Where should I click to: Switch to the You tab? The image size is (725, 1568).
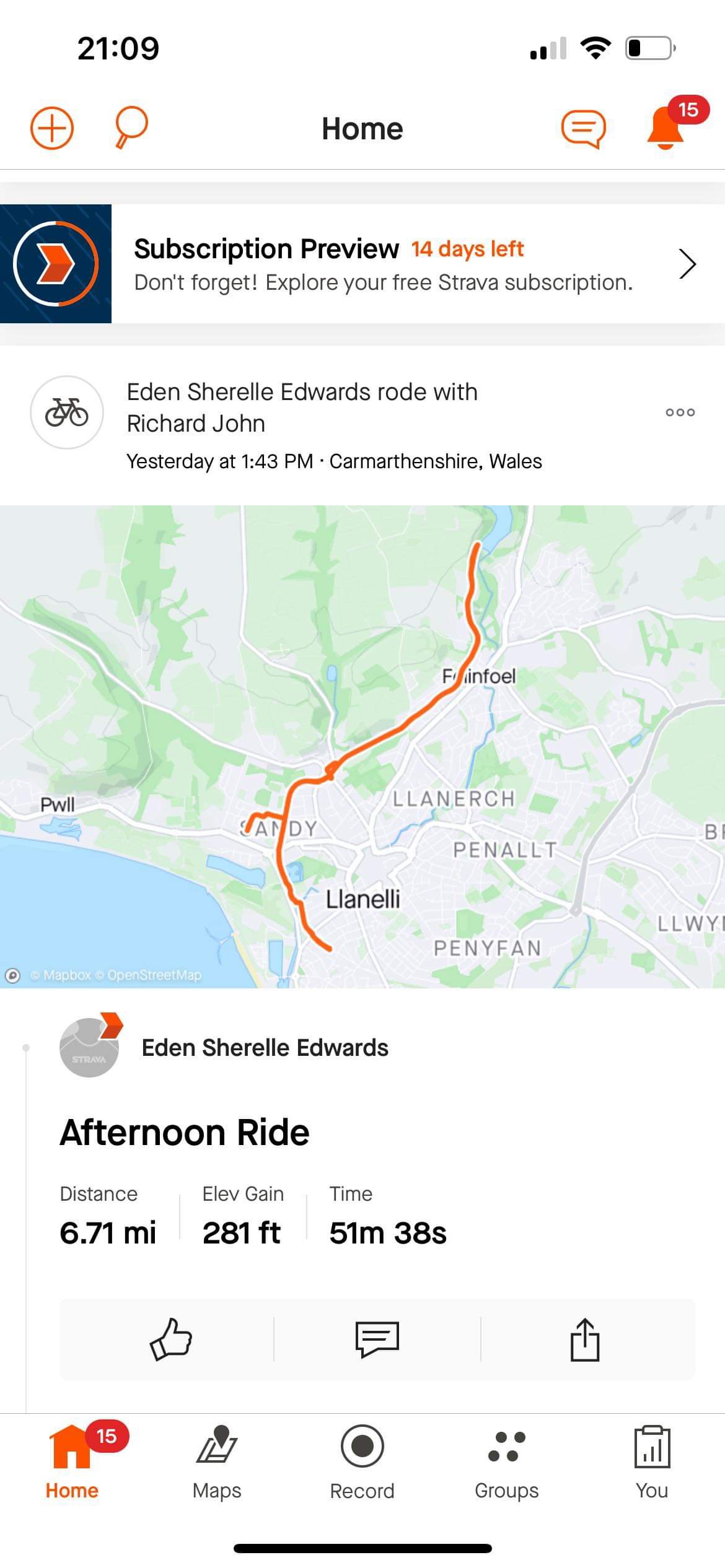pos(652,1463)
